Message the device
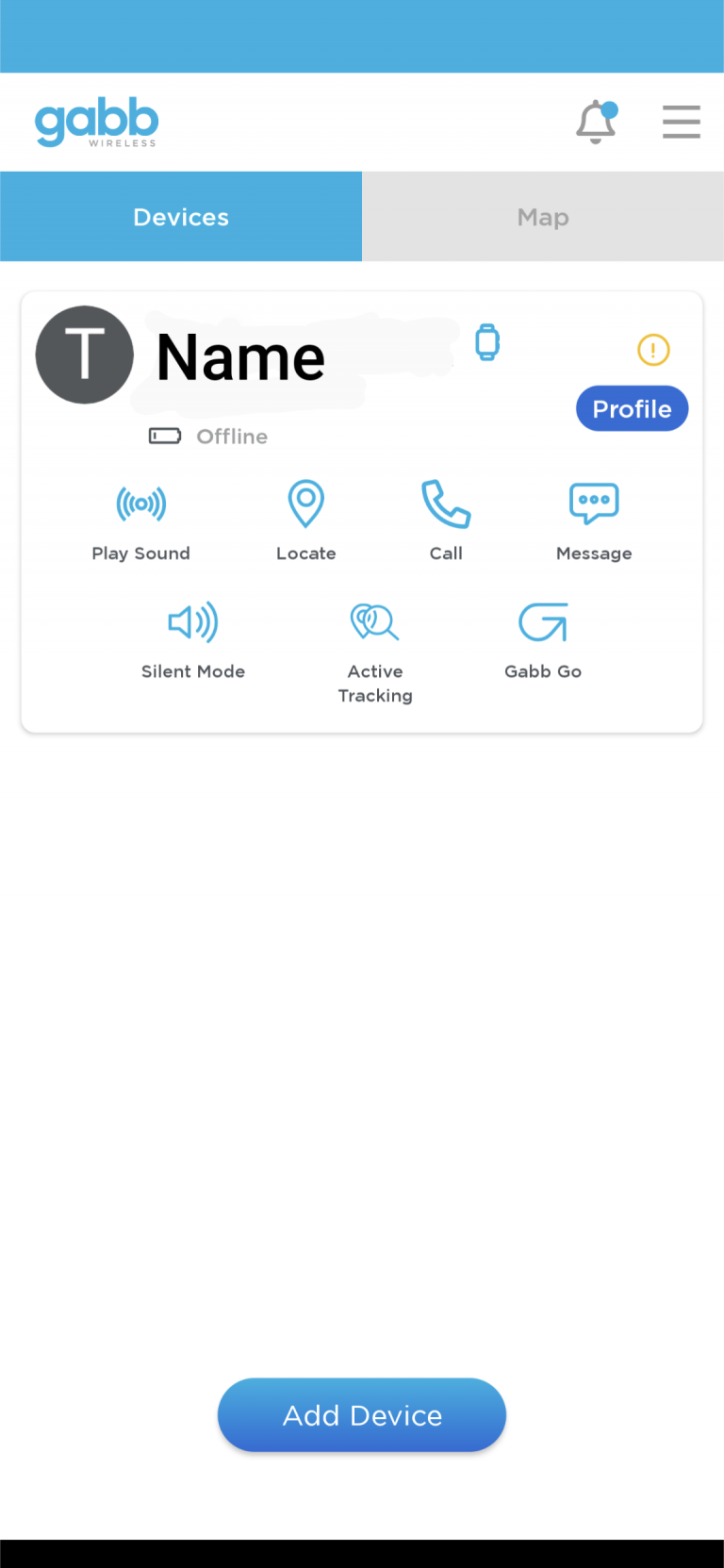Screen dimensions: 724x1568 pyautogui.click(x=594, y=520)
